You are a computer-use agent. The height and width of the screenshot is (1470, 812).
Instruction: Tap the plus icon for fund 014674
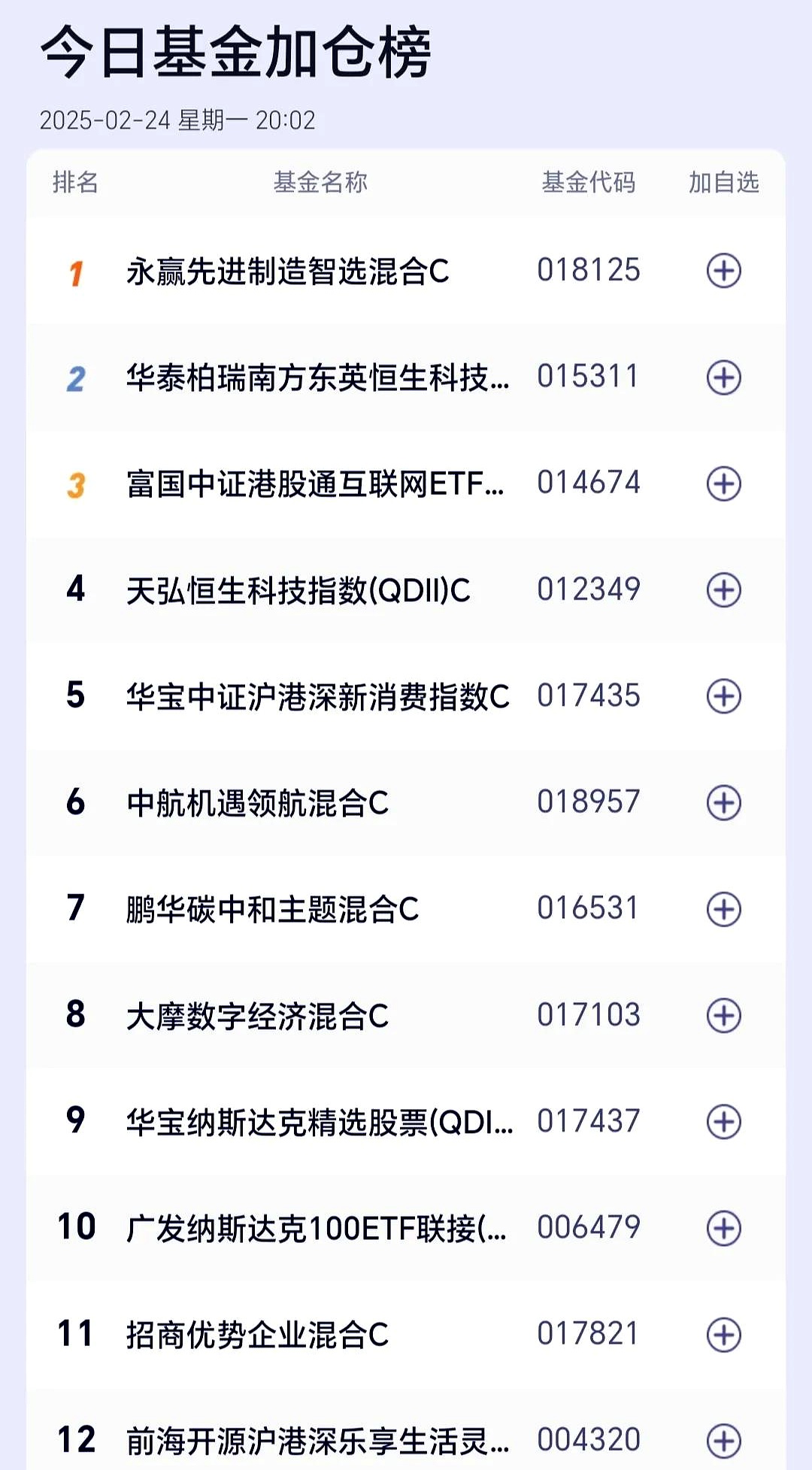723,483
